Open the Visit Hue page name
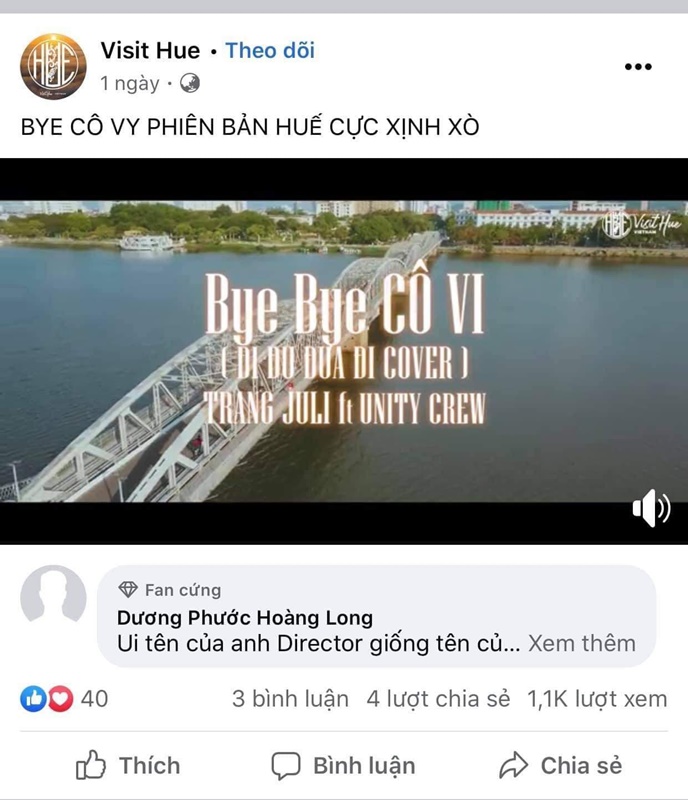 click(x=150, y=51)
